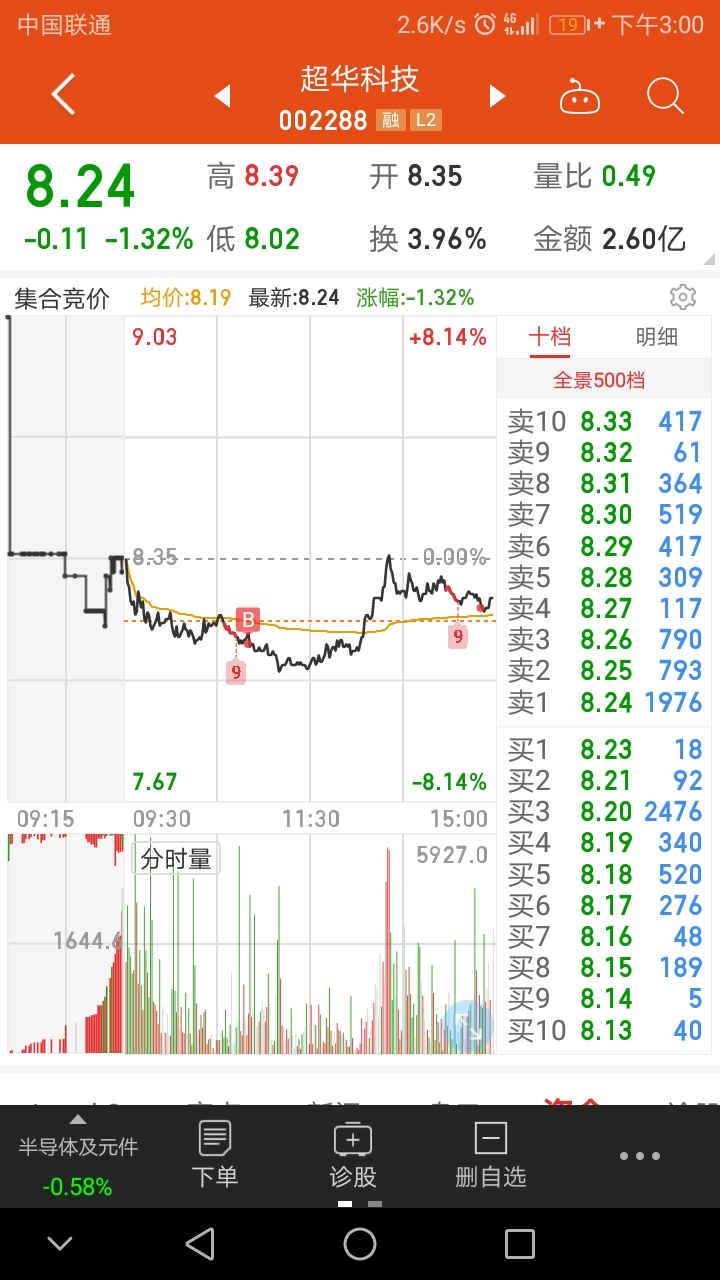Remove stock via 删自选
This screenshot has width=720, height=1280.
click(490, 1155)
